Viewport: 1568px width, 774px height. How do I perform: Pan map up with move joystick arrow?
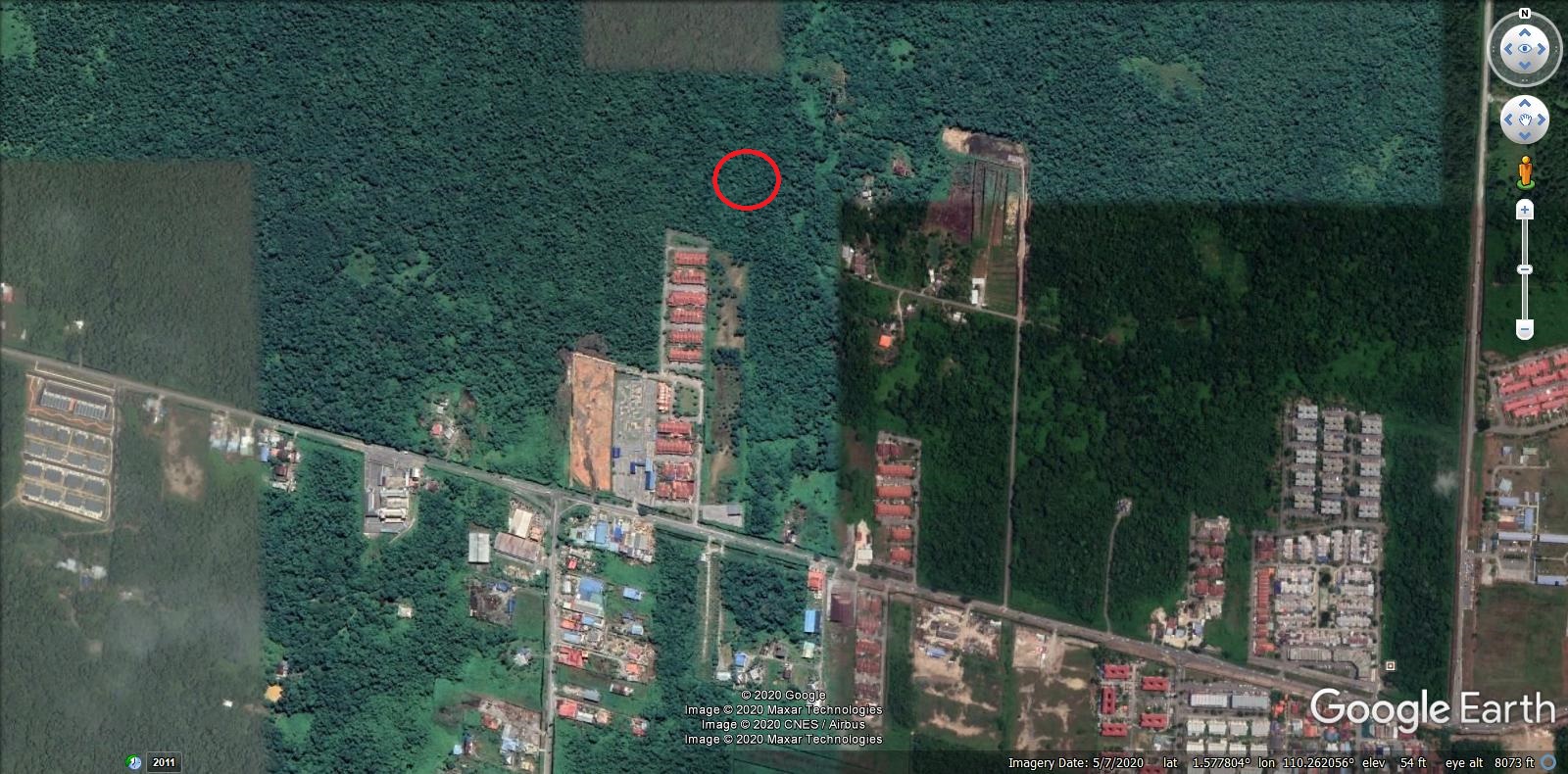1525,103
